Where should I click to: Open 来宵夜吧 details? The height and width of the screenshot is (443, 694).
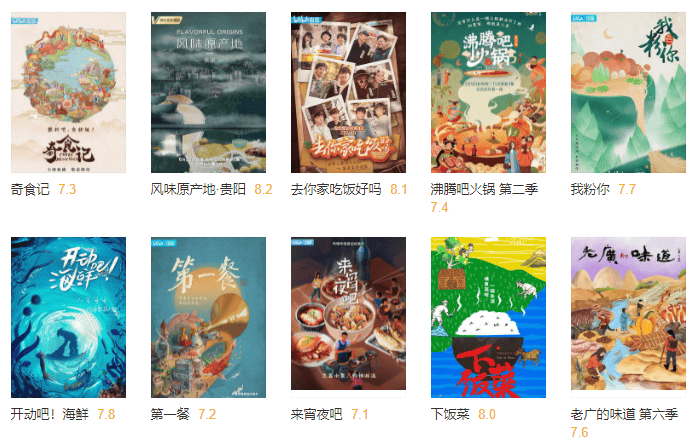[x=348, y=317]
